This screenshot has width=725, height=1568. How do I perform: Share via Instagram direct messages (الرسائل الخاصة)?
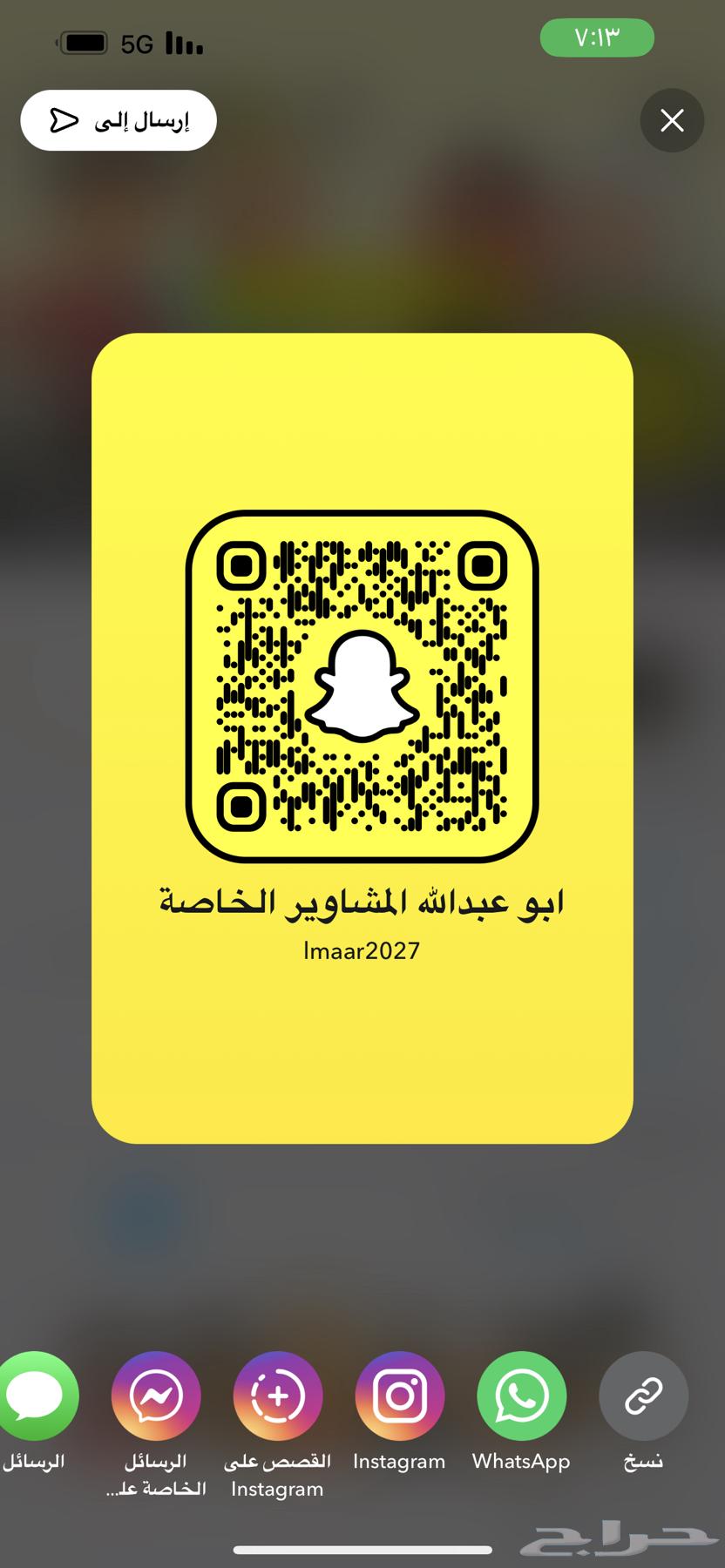(x=156, y=1396)
